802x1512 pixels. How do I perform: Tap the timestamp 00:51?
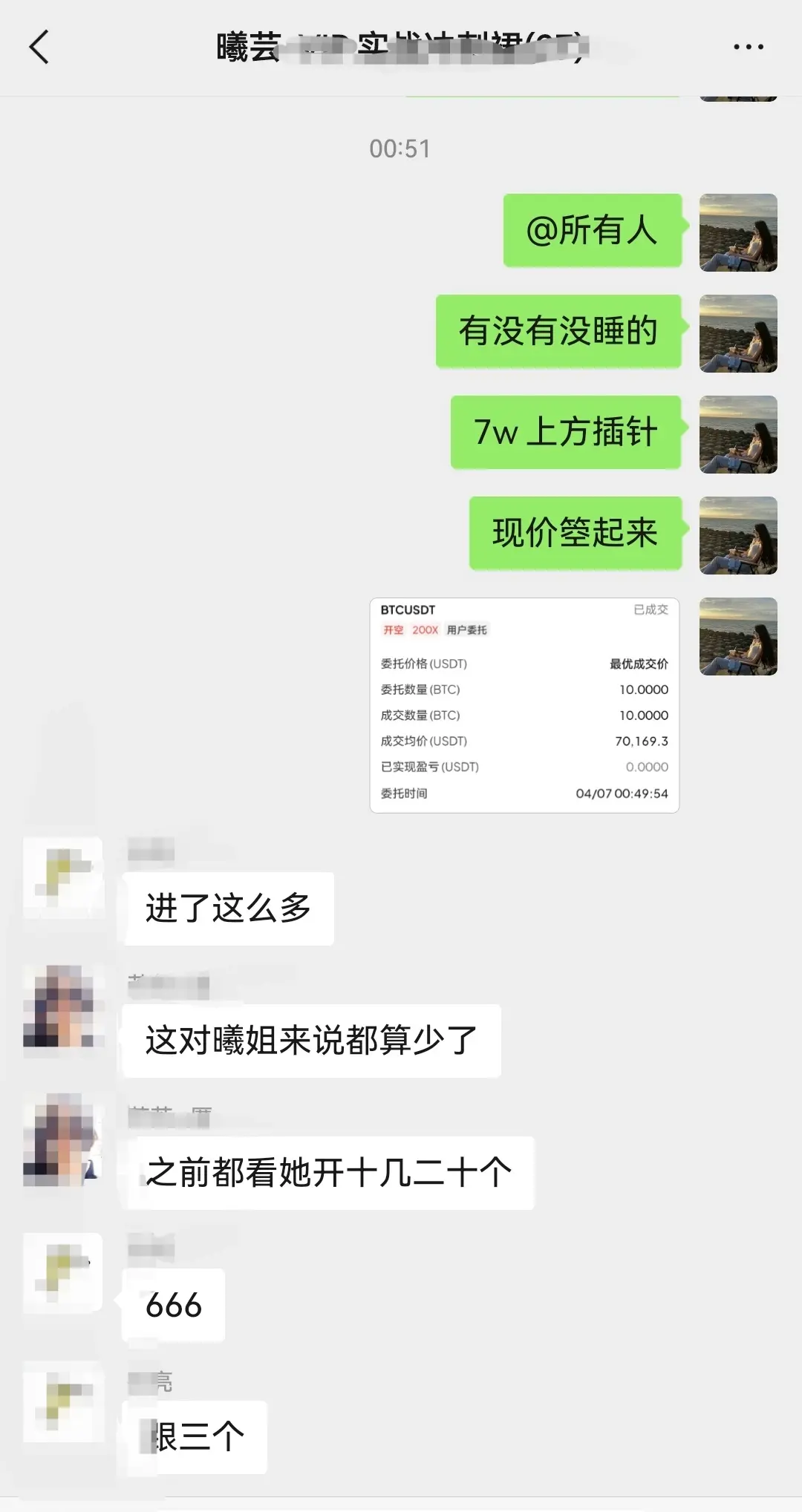400,149
